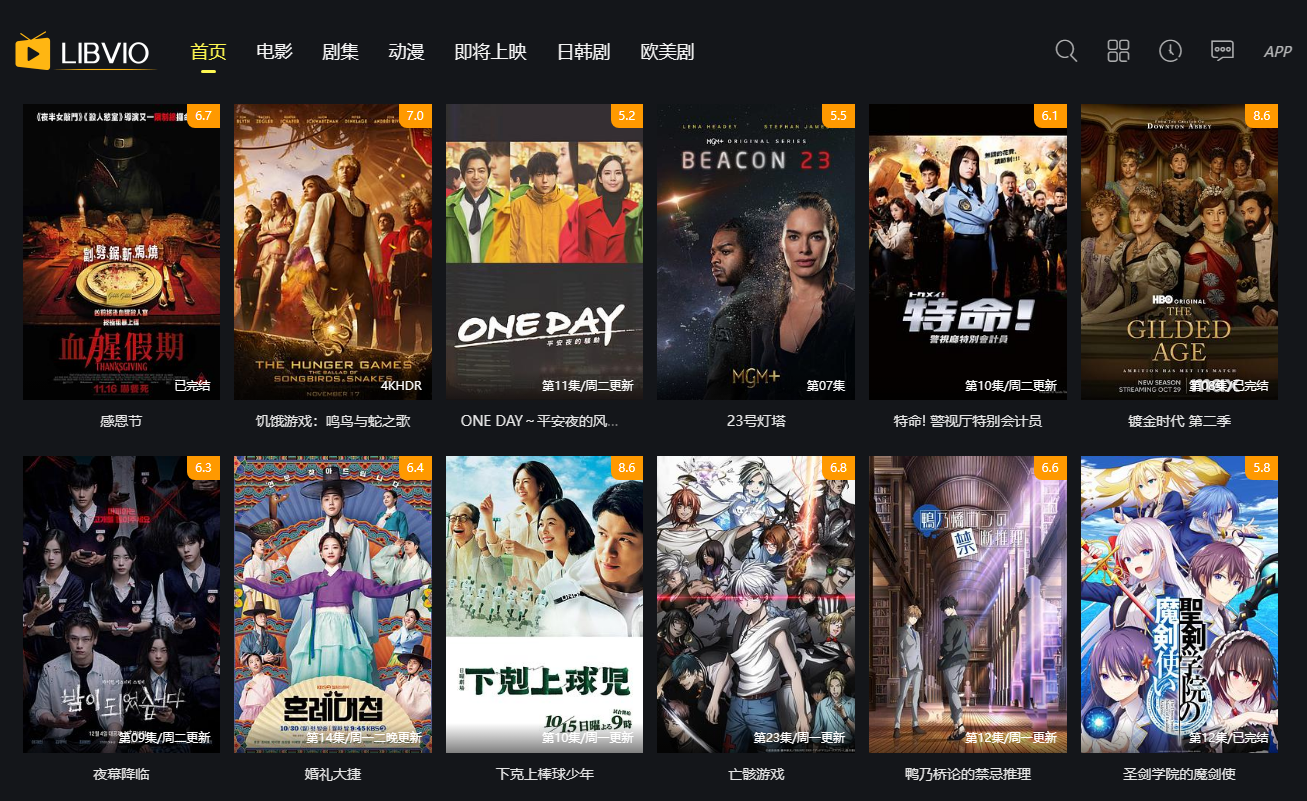Open 圣剑学院的魔剑使 anime card

click(1179, 604)
